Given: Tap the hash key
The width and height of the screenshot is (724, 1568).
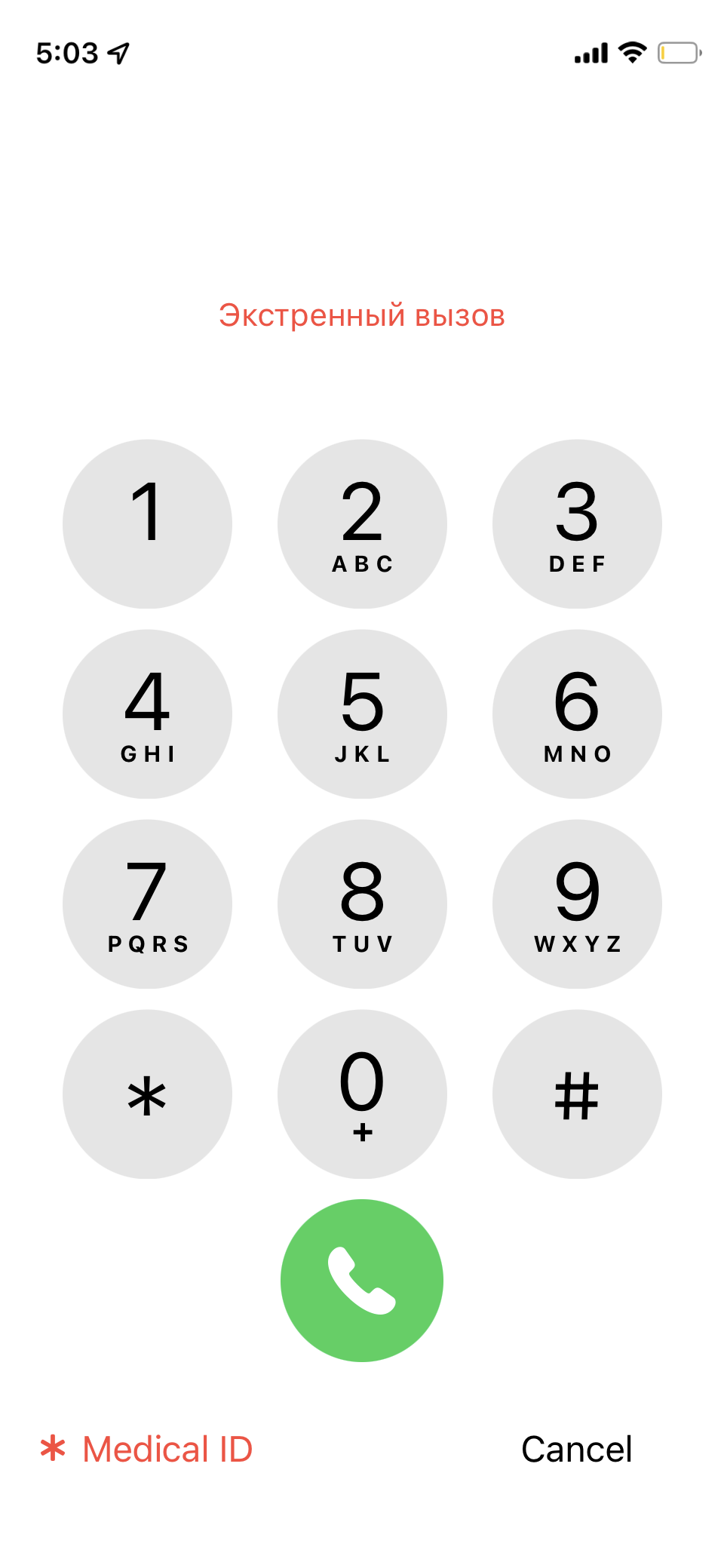Looking at the screenshot, I should 577,1094.
